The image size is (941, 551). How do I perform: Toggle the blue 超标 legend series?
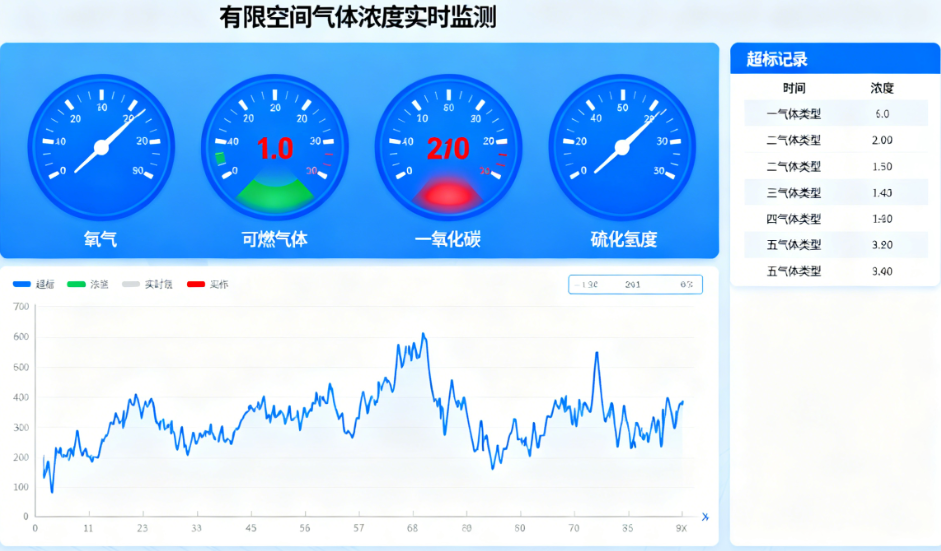(x=33, y=285)
